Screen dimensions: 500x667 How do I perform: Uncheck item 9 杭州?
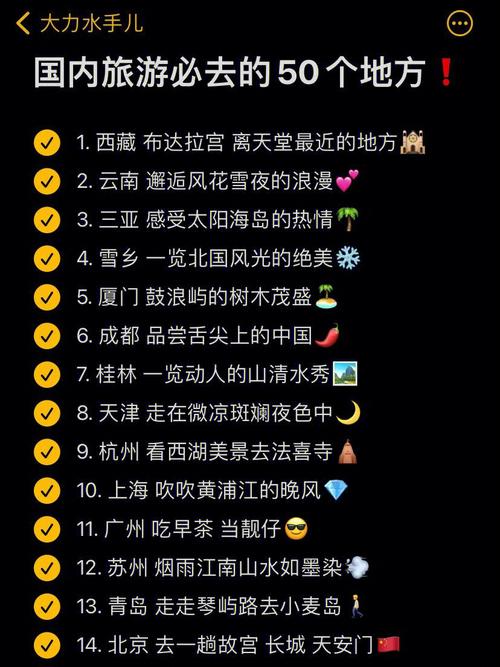click(x=47, y=452)
